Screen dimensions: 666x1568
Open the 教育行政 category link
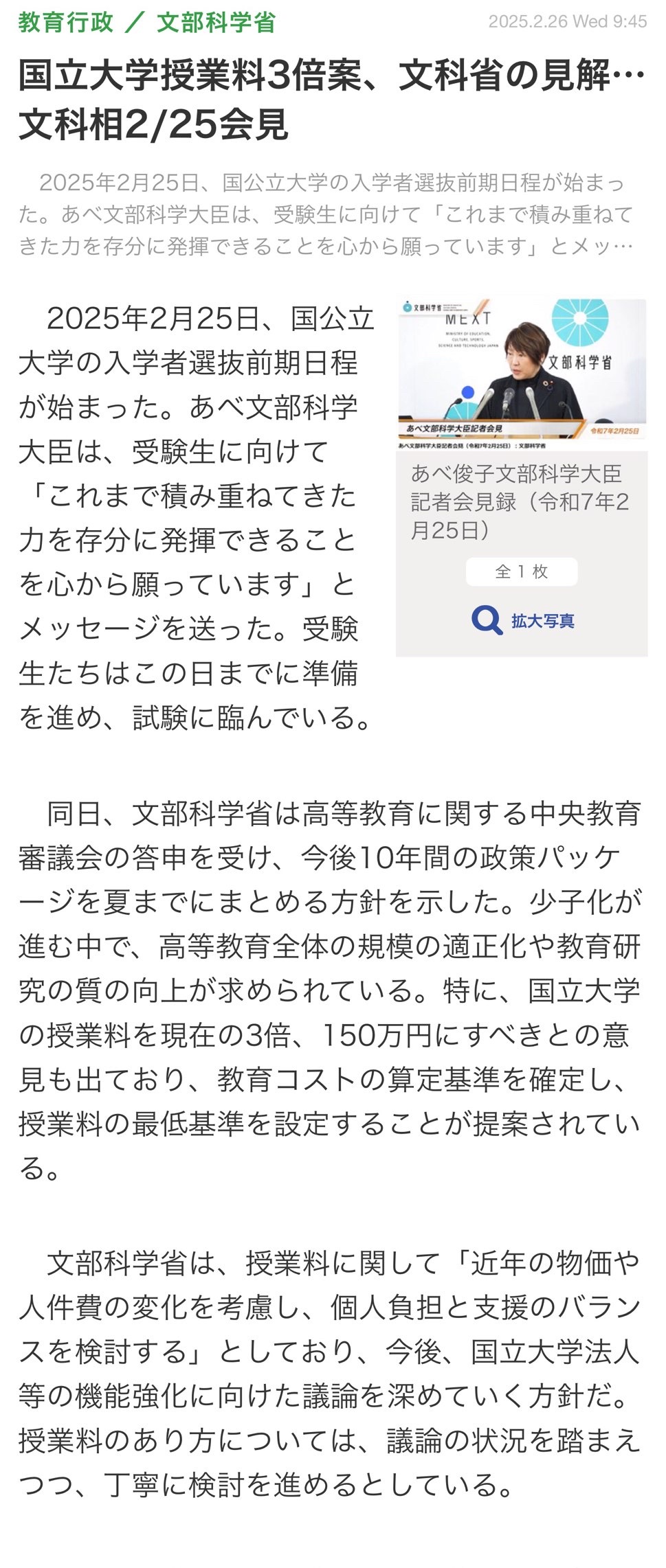coord(65,23)
